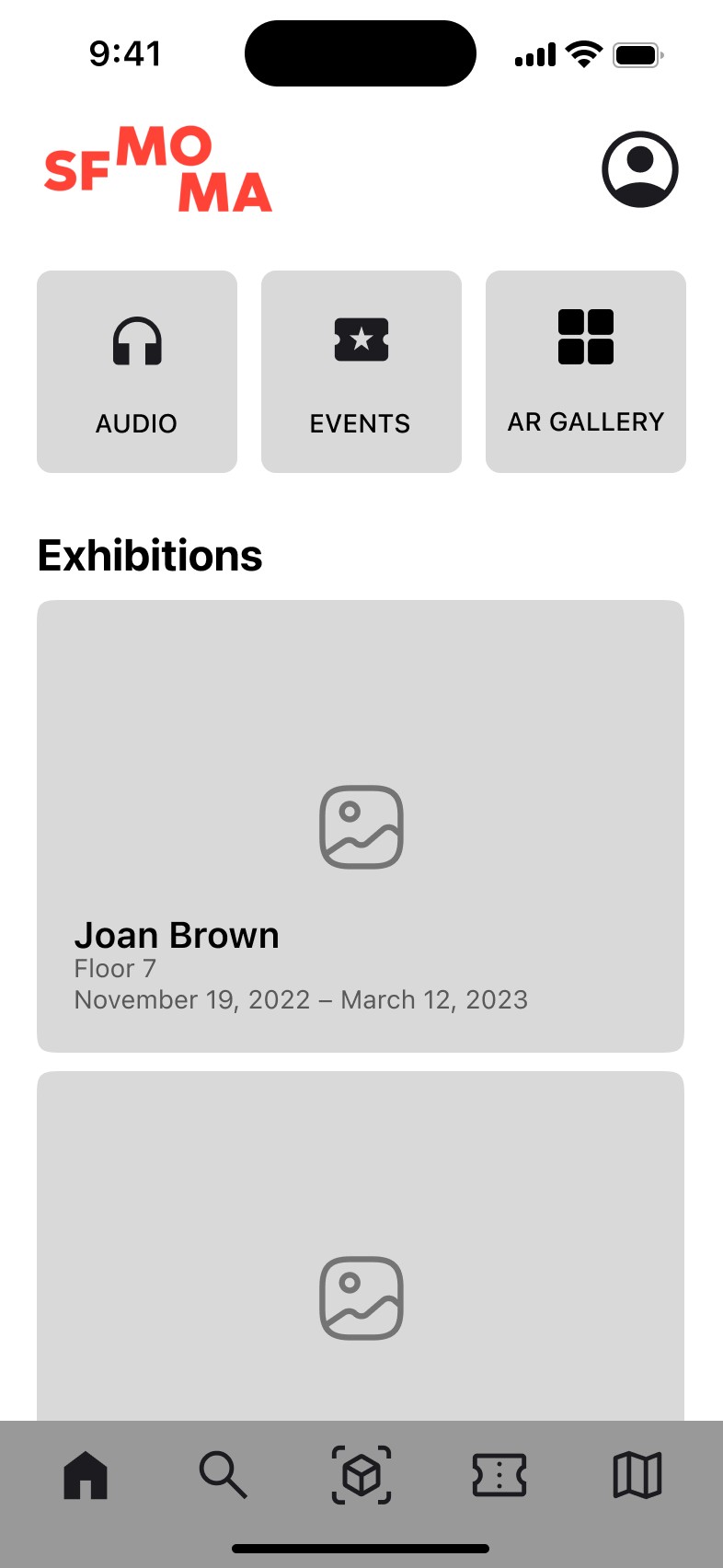Open the profile account icon
Image resolution: width=723 pixels, height=1568 pixels.
(x=639, y=169)
